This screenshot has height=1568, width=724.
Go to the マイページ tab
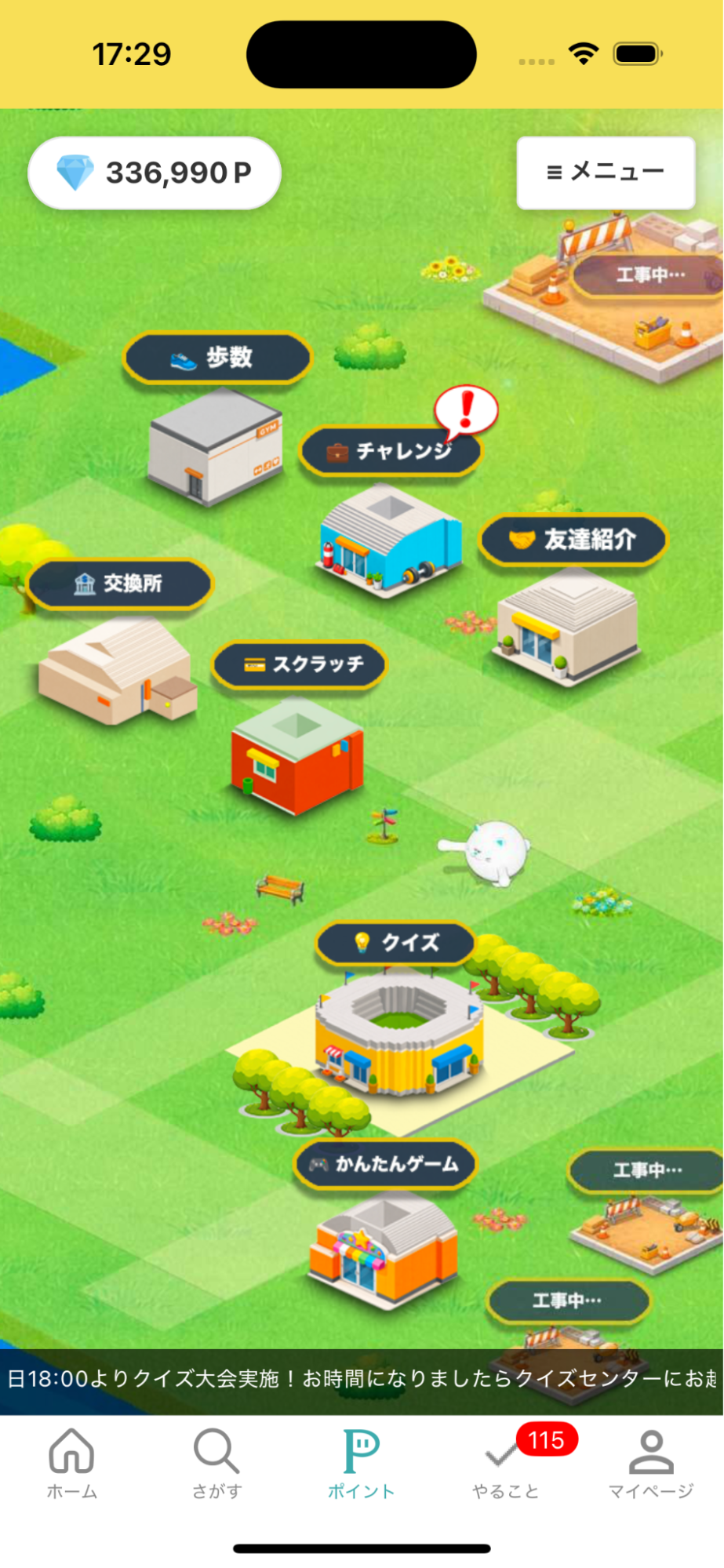tap(651, 1463)
